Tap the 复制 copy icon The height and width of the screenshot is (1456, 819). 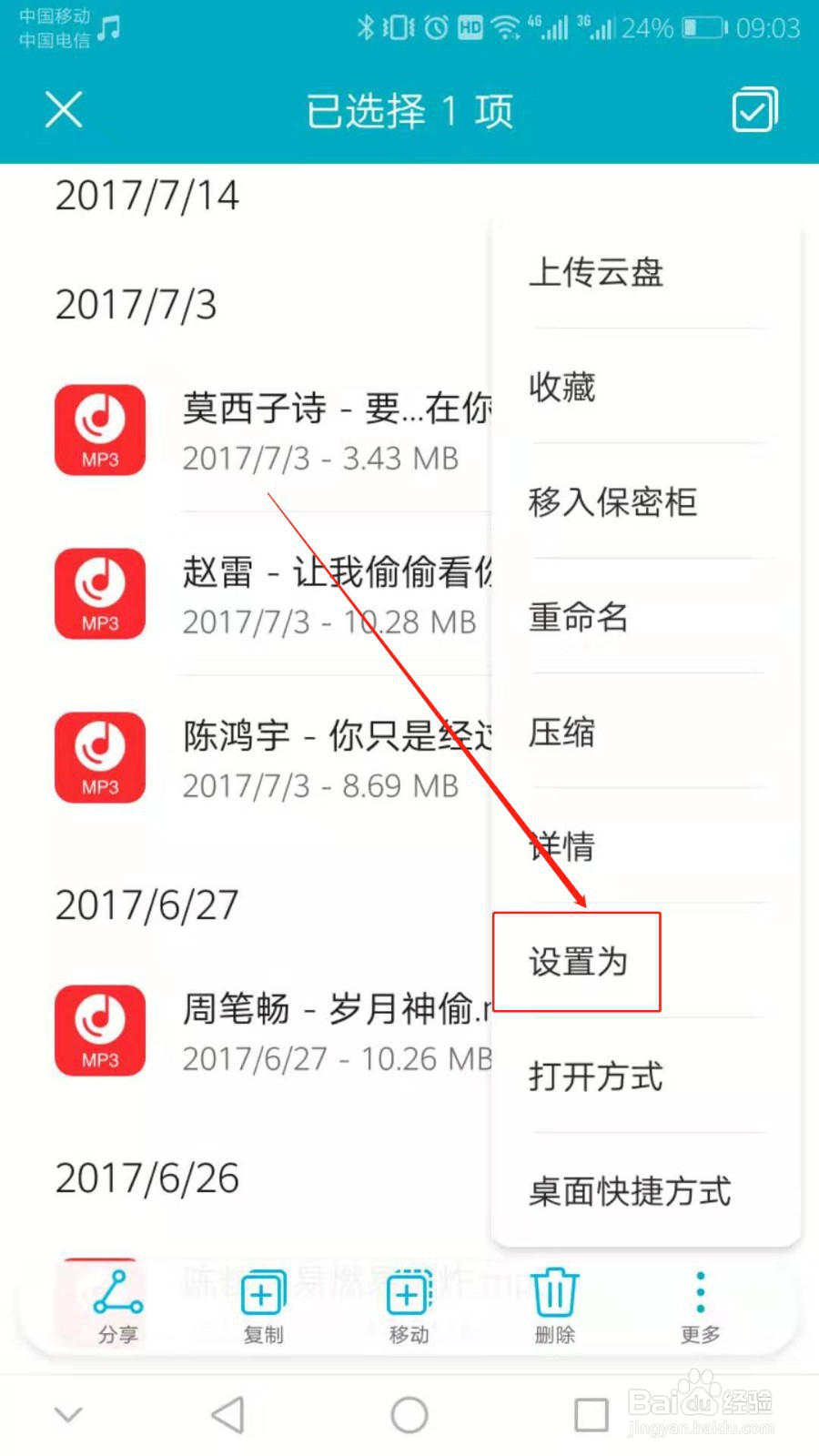[262, 1292]
